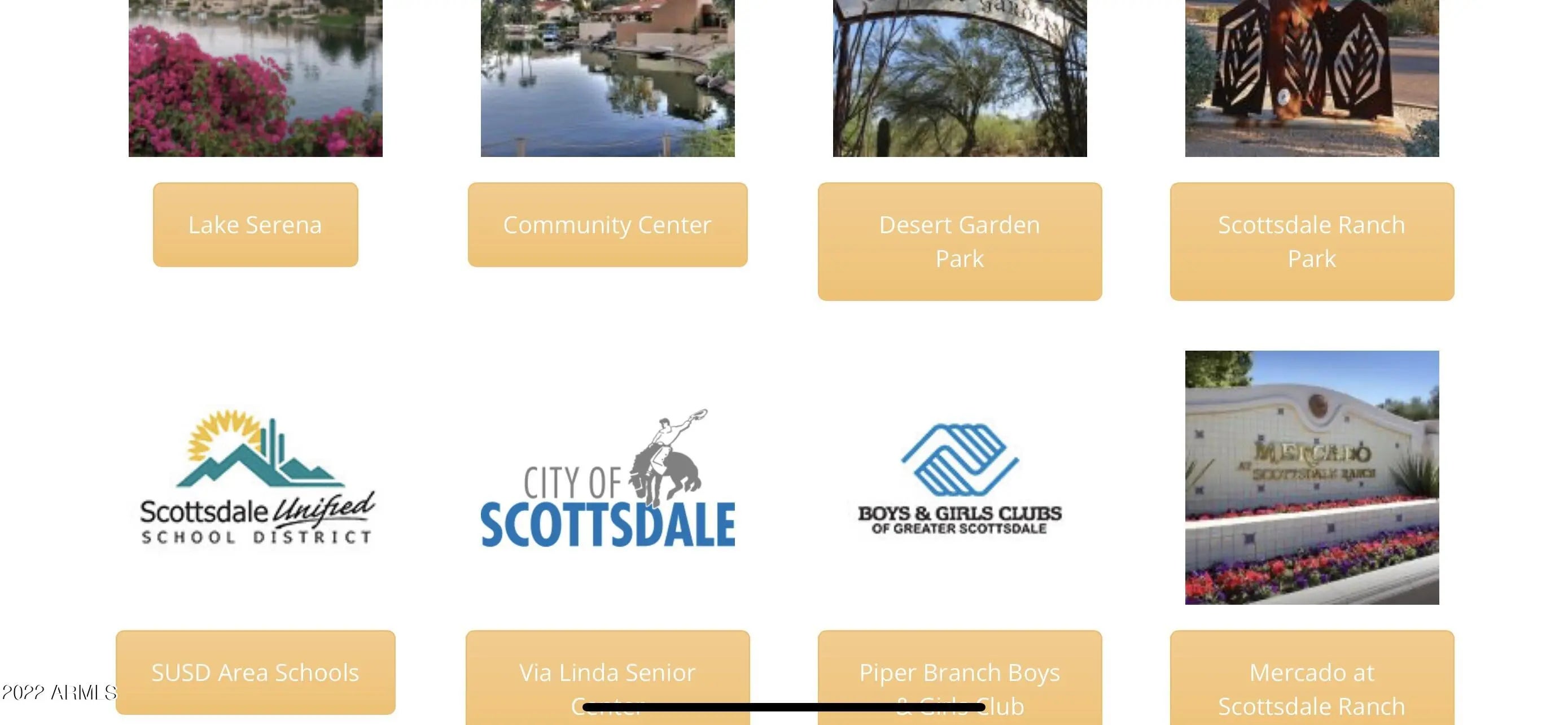Select the Desert Garden Park button
The width and height of the screenshot is (1568, 725).
(960, 241)
